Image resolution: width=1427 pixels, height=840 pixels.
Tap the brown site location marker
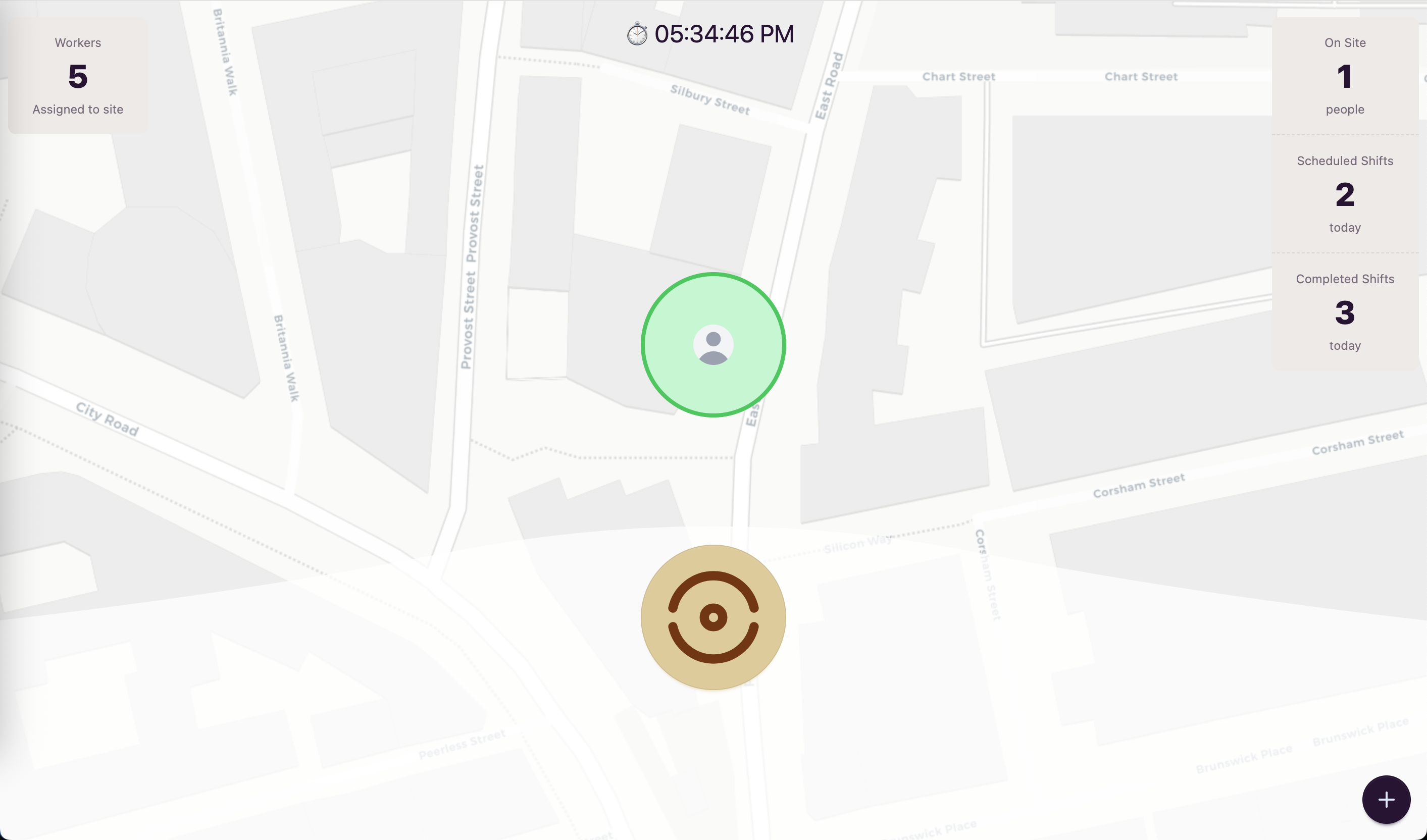[x=713, y=617]
